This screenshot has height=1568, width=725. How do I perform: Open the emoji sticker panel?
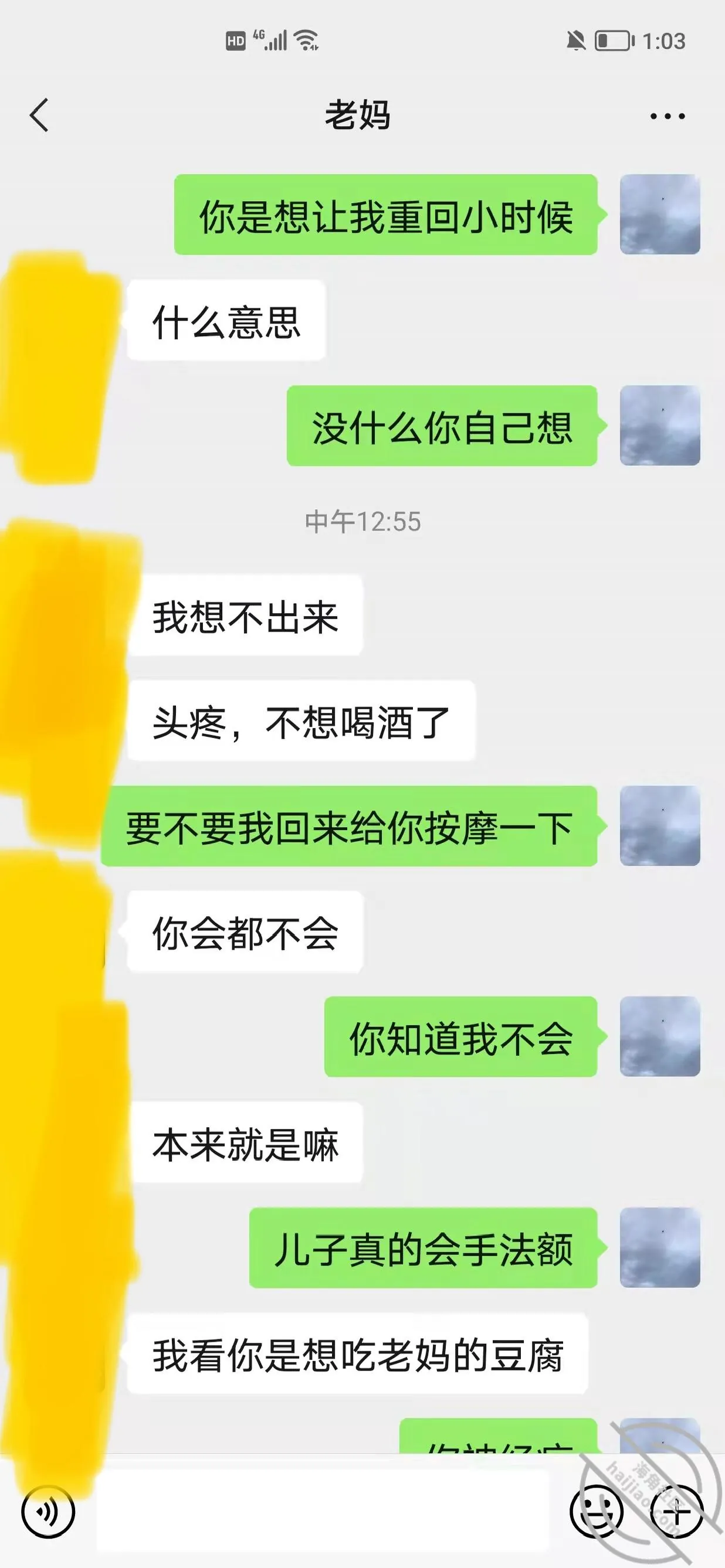[x=597, y=1511]
